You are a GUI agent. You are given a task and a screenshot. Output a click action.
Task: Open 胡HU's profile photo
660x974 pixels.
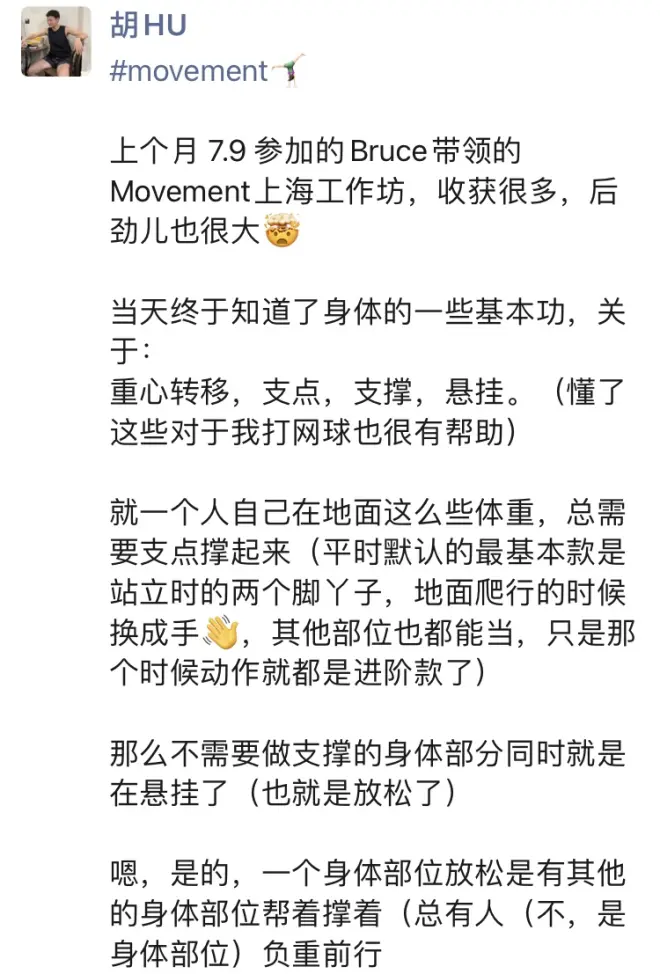pos(56,41)
